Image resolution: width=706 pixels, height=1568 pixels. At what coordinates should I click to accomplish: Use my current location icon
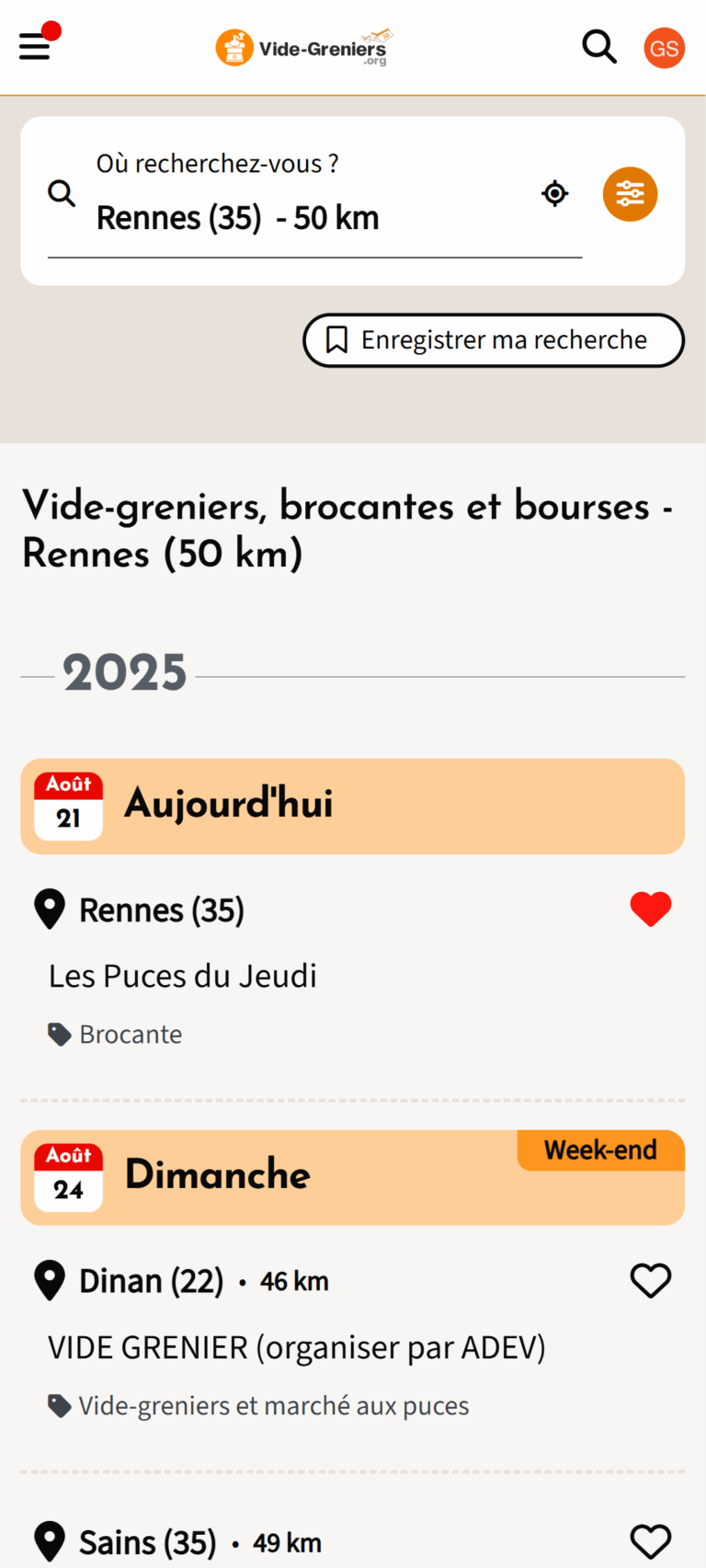554,194
